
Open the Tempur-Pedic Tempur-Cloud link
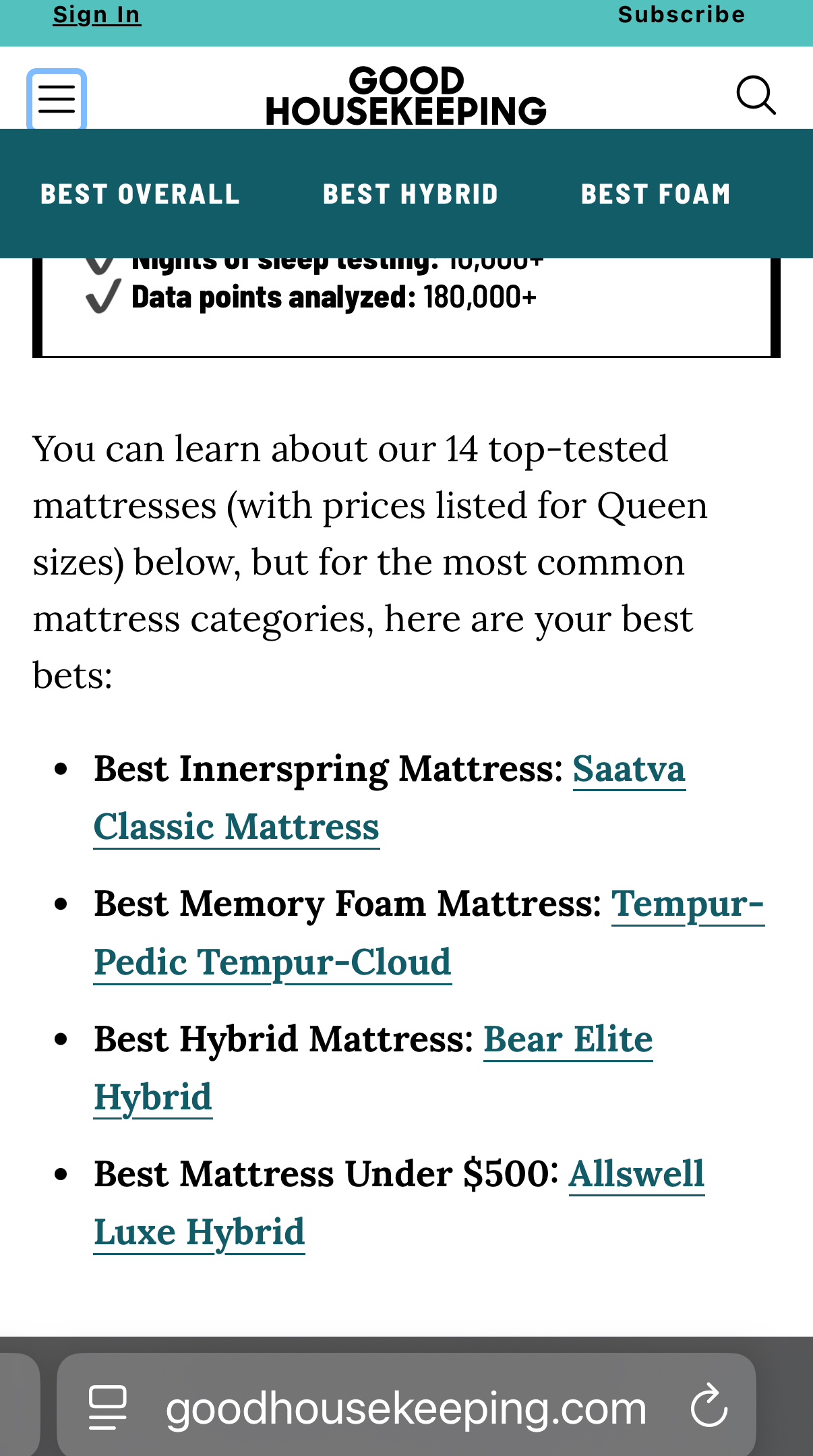(272, 962)
